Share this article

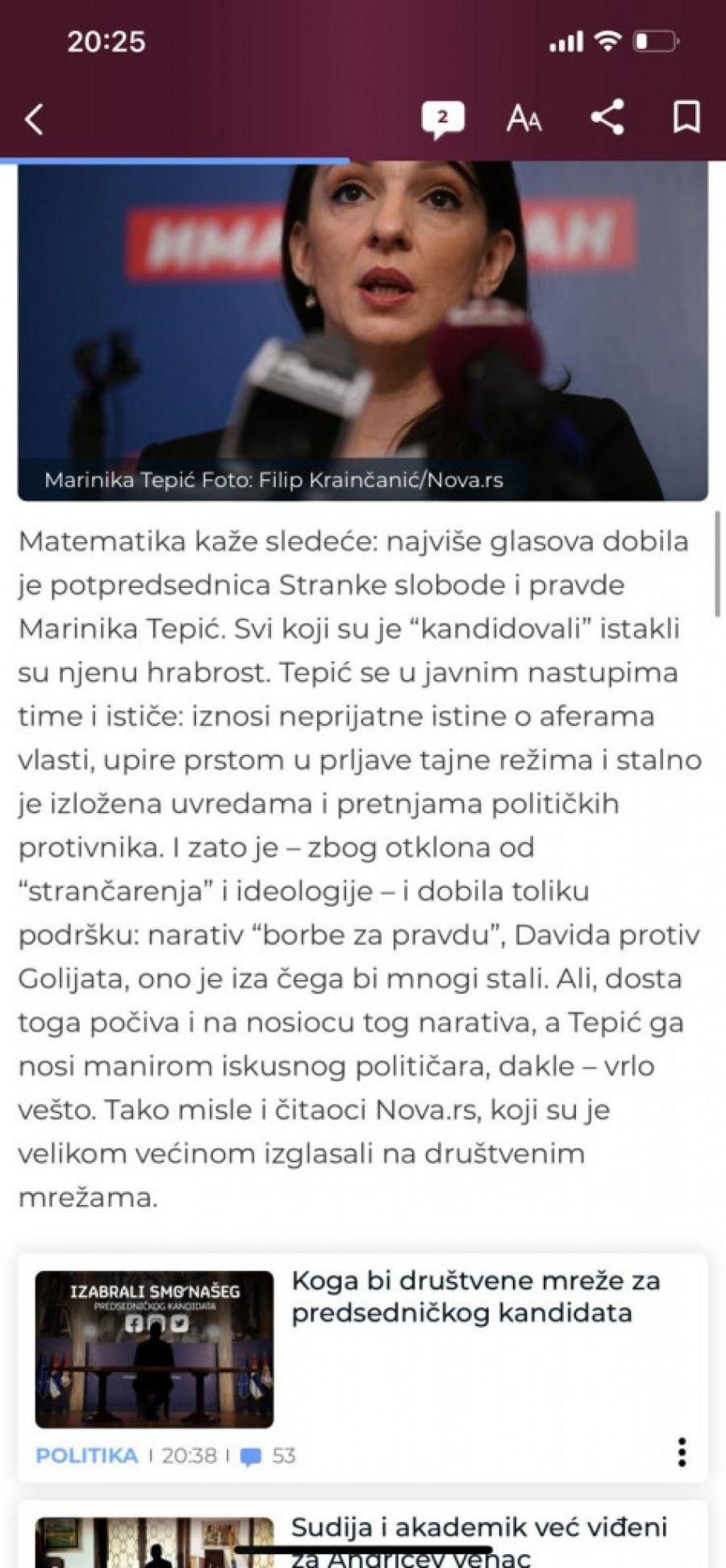(607, 118)
